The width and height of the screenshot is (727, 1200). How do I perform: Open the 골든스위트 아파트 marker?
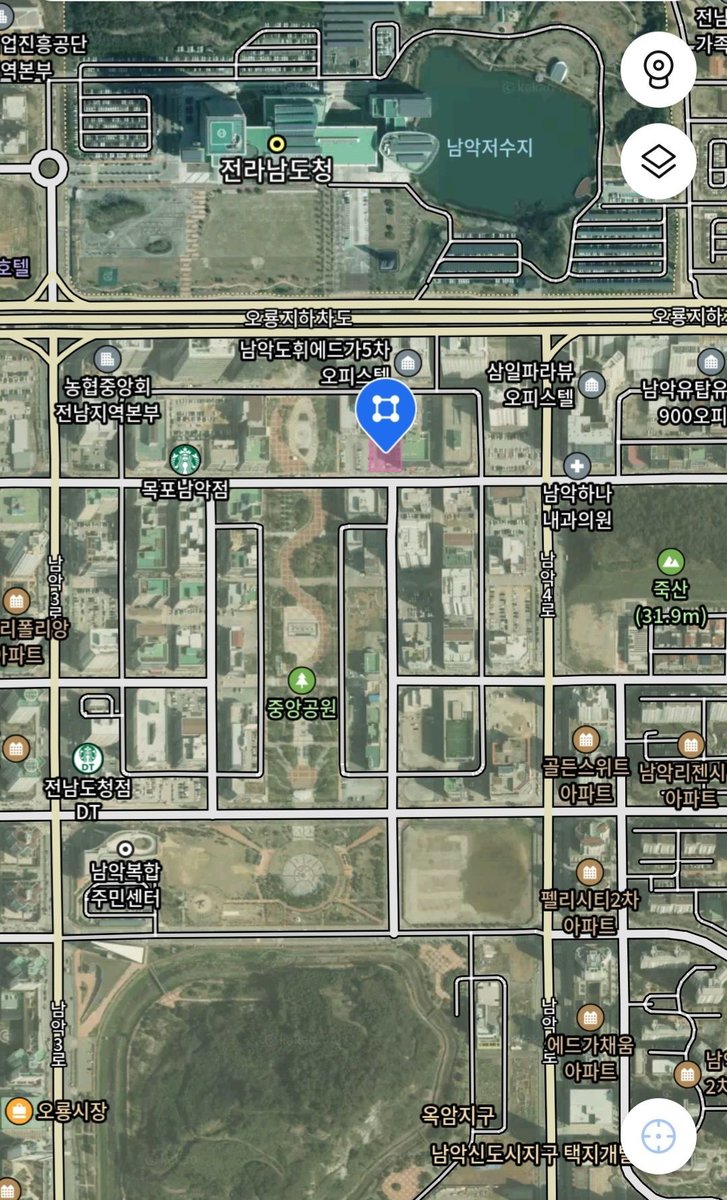pyautogui.click(x=586, y=739)
